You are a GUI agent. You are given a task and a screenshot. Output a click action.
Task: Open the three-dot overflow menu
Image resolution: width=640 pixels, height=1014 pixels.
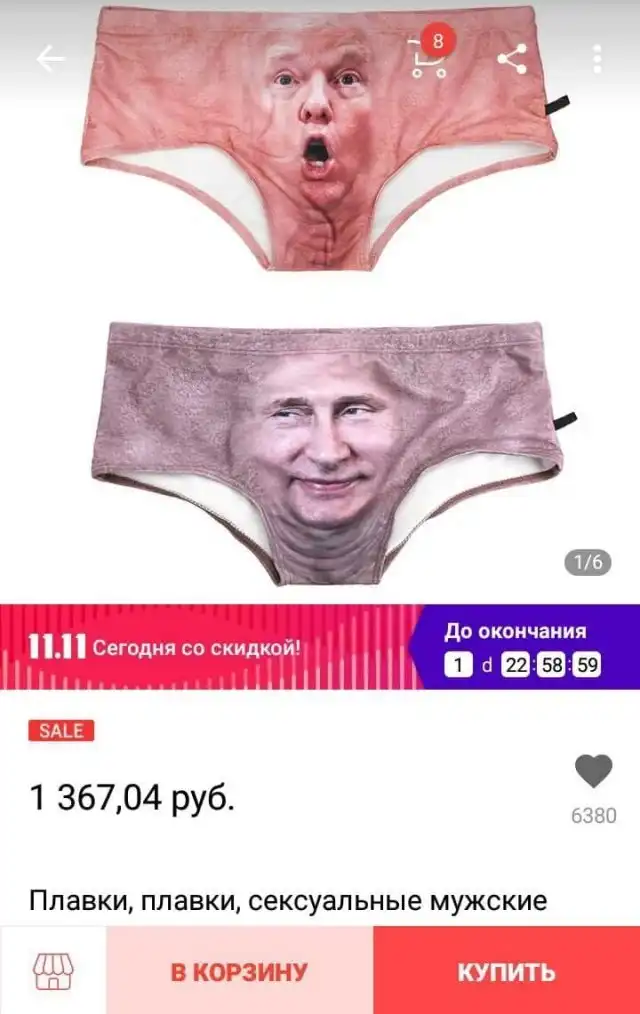point(597,59)
